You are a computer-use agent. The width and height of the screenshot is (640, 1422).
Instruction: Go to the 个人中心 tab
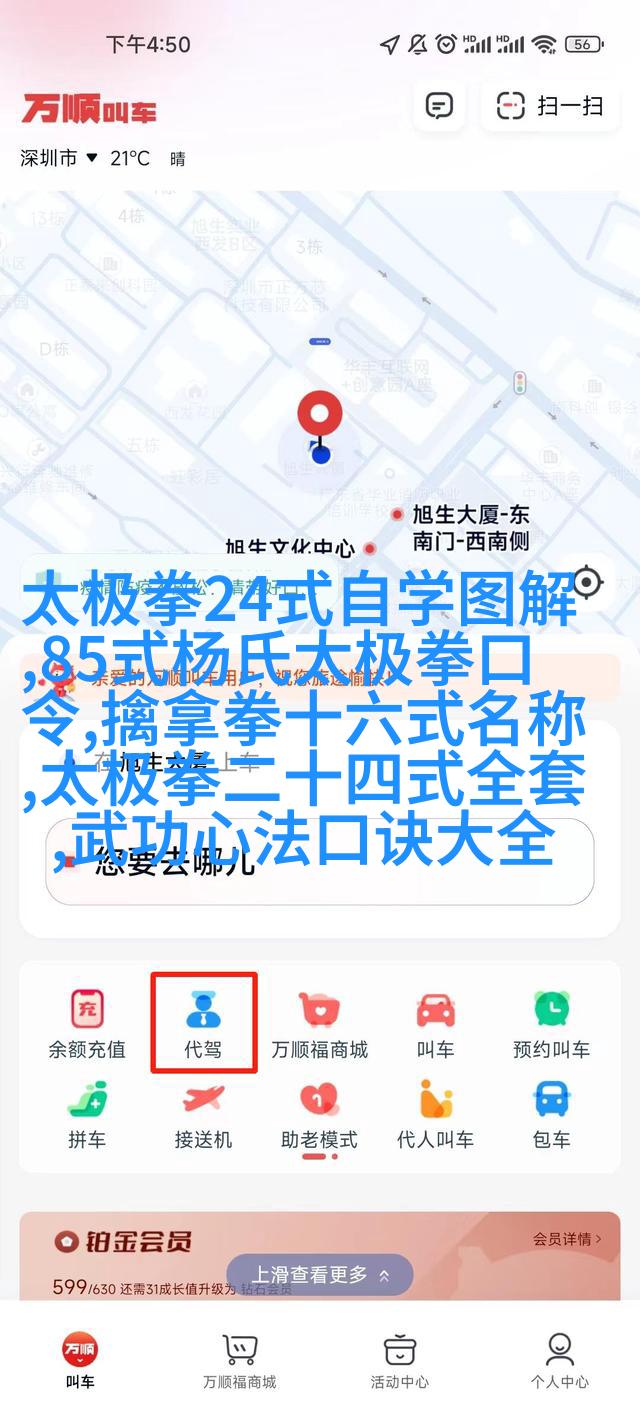point(560,1361)
